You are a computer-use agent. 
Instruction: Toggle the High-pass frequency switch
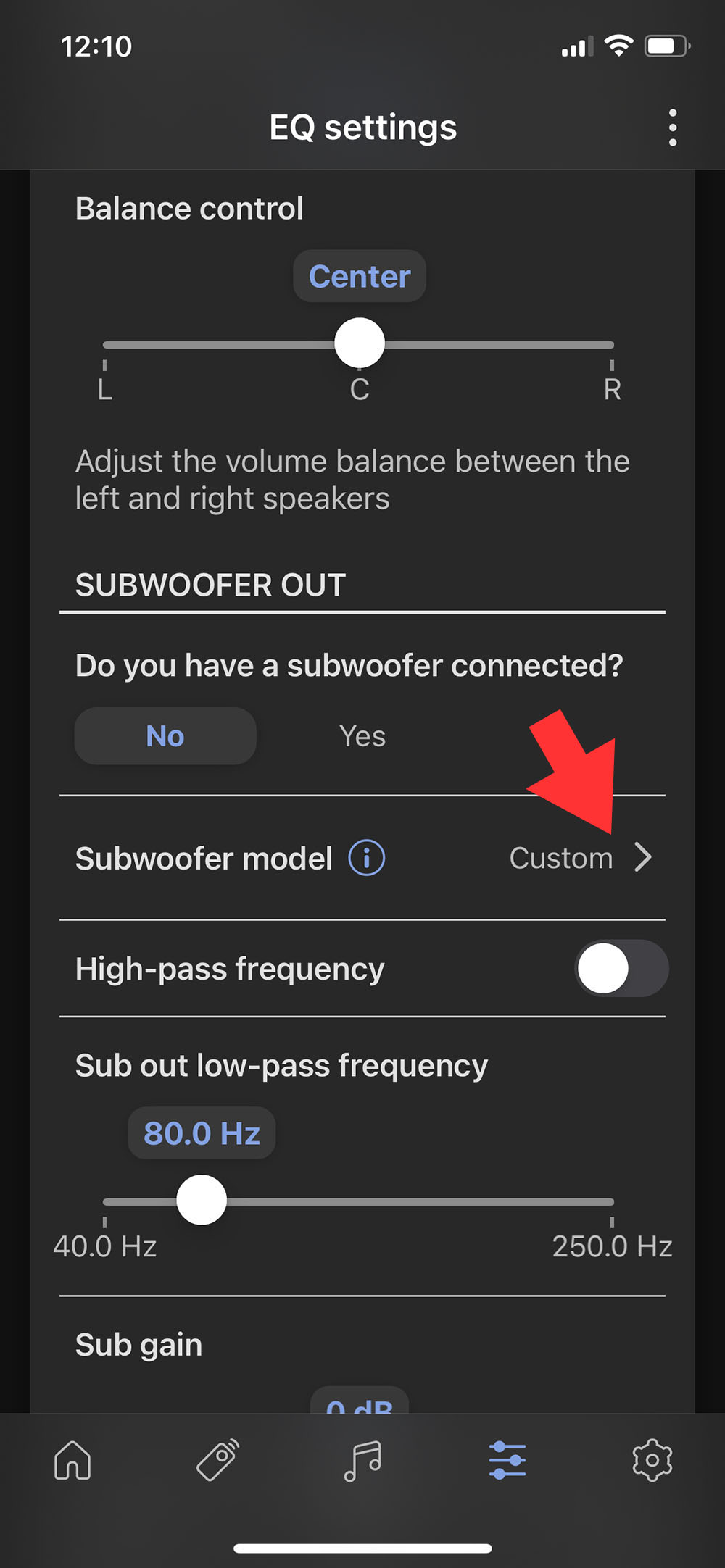click(621, 968)
